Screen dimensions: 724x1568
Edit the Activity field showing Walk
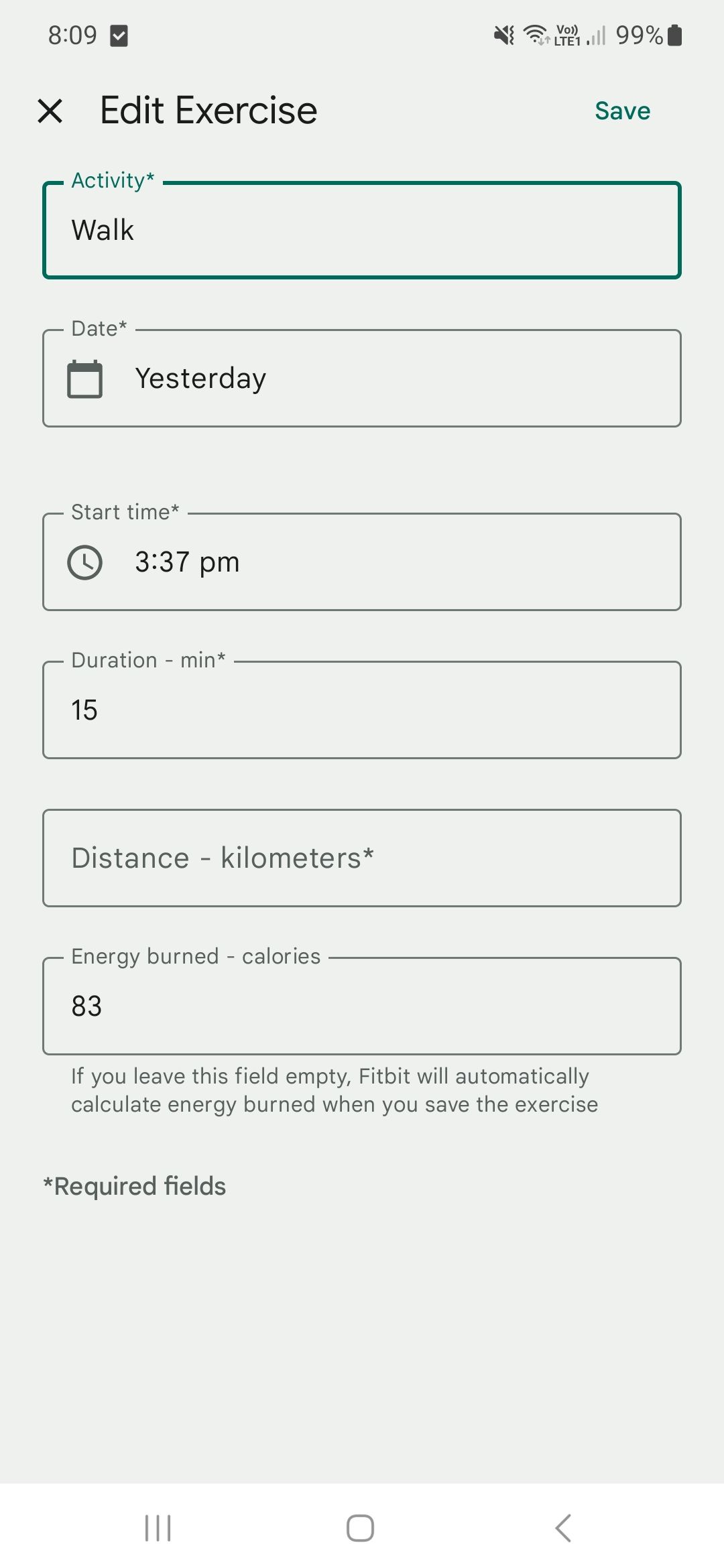click(x=362, y=230)
